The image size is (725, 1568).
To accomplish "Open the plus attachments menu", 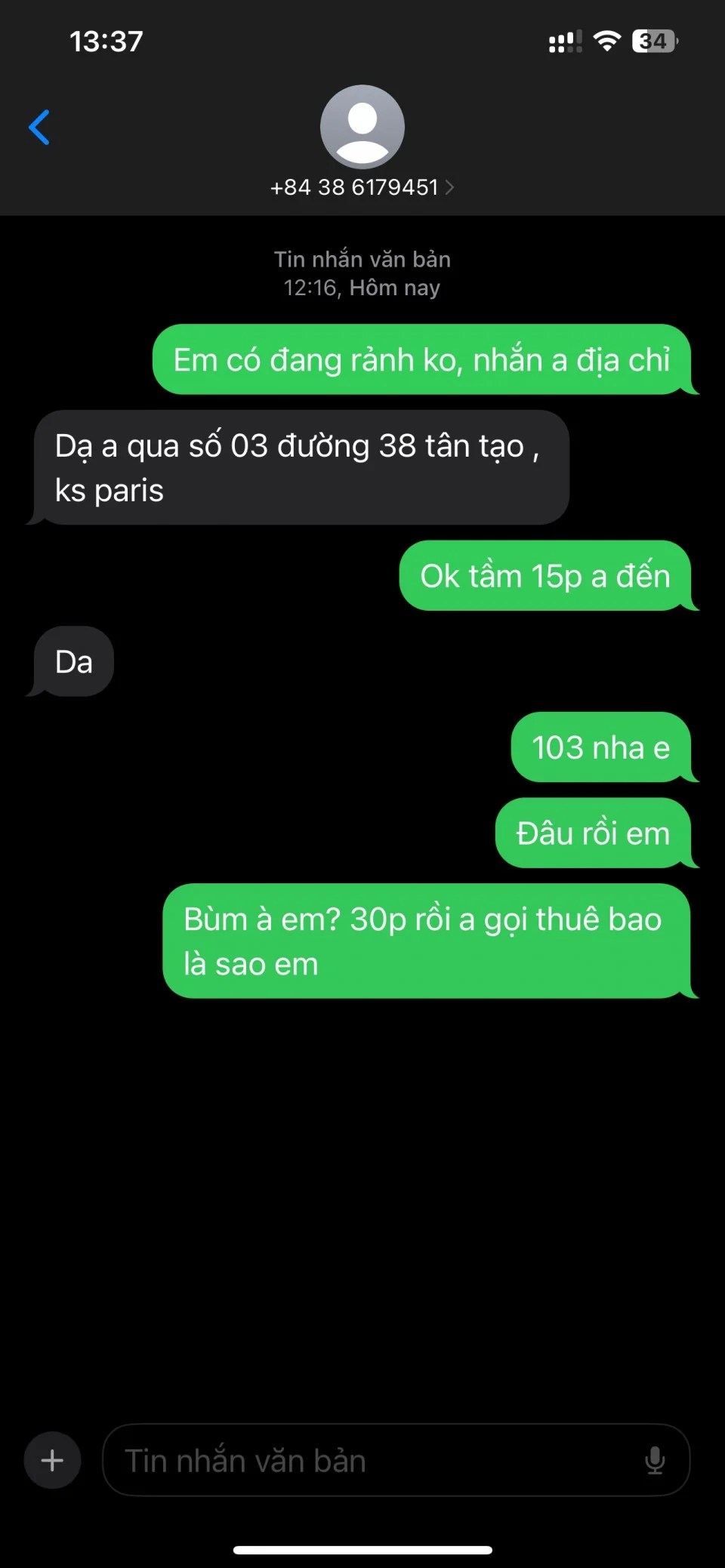I will 52,1460.
